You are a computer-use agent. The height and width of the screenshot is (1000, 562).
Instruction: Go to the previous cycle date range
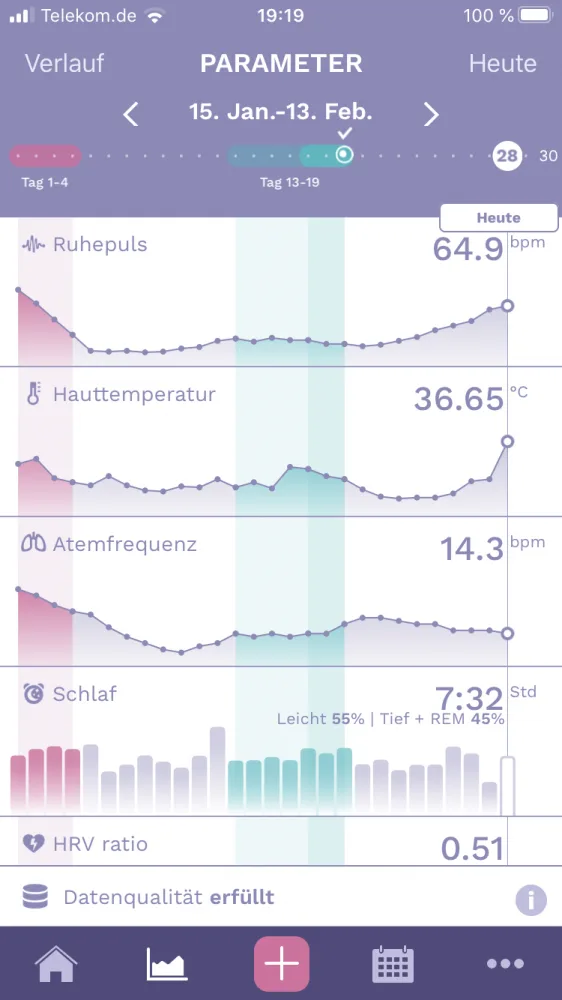pos(131,114)
